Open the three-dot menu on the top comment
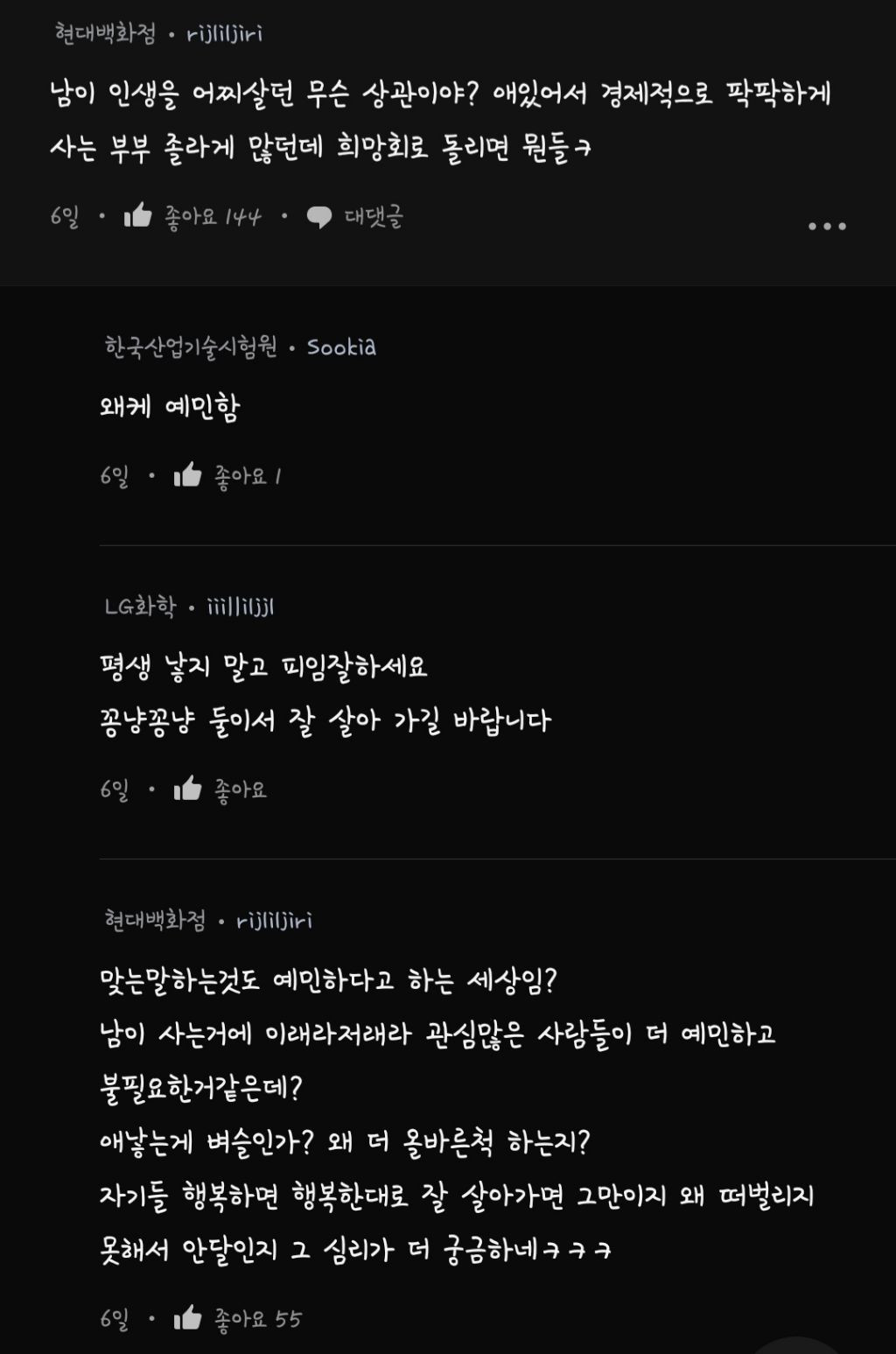This screenshot has width=896, height=1354. (826, 226)
